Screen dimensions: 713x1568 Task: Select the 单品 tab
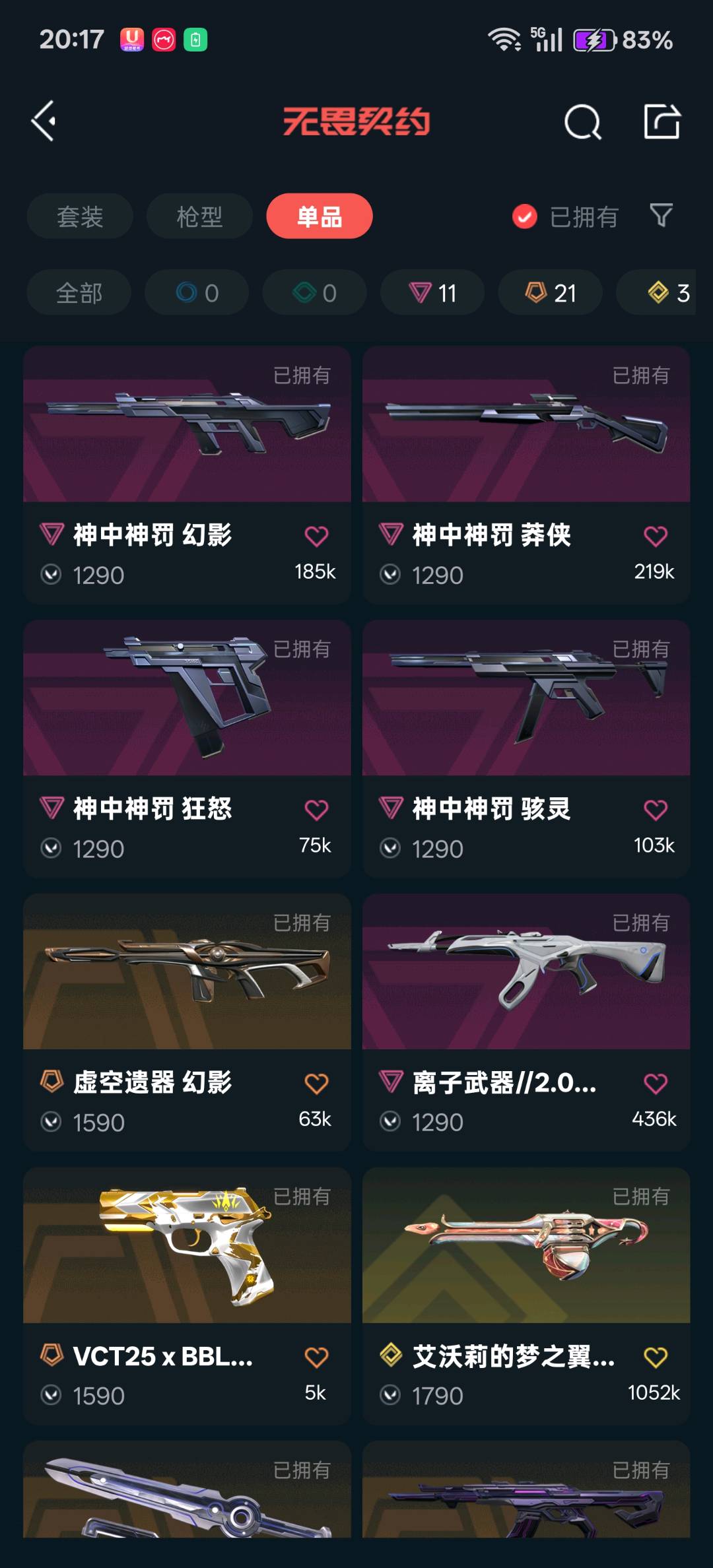[x=320, y=216]
